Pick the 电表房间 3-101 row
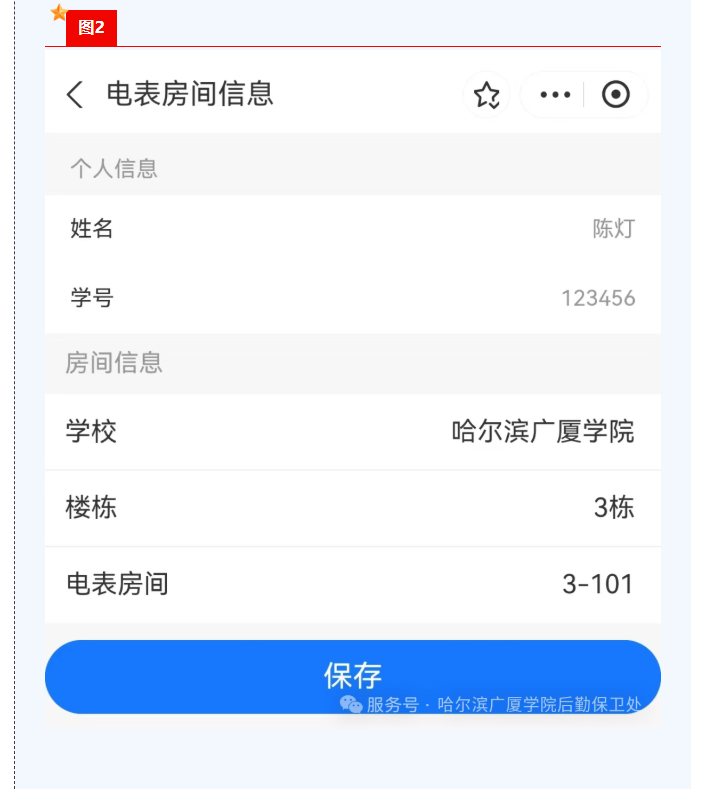Viewport: 708px width, 801px height. pyautogui.click(x=352, y=584)
